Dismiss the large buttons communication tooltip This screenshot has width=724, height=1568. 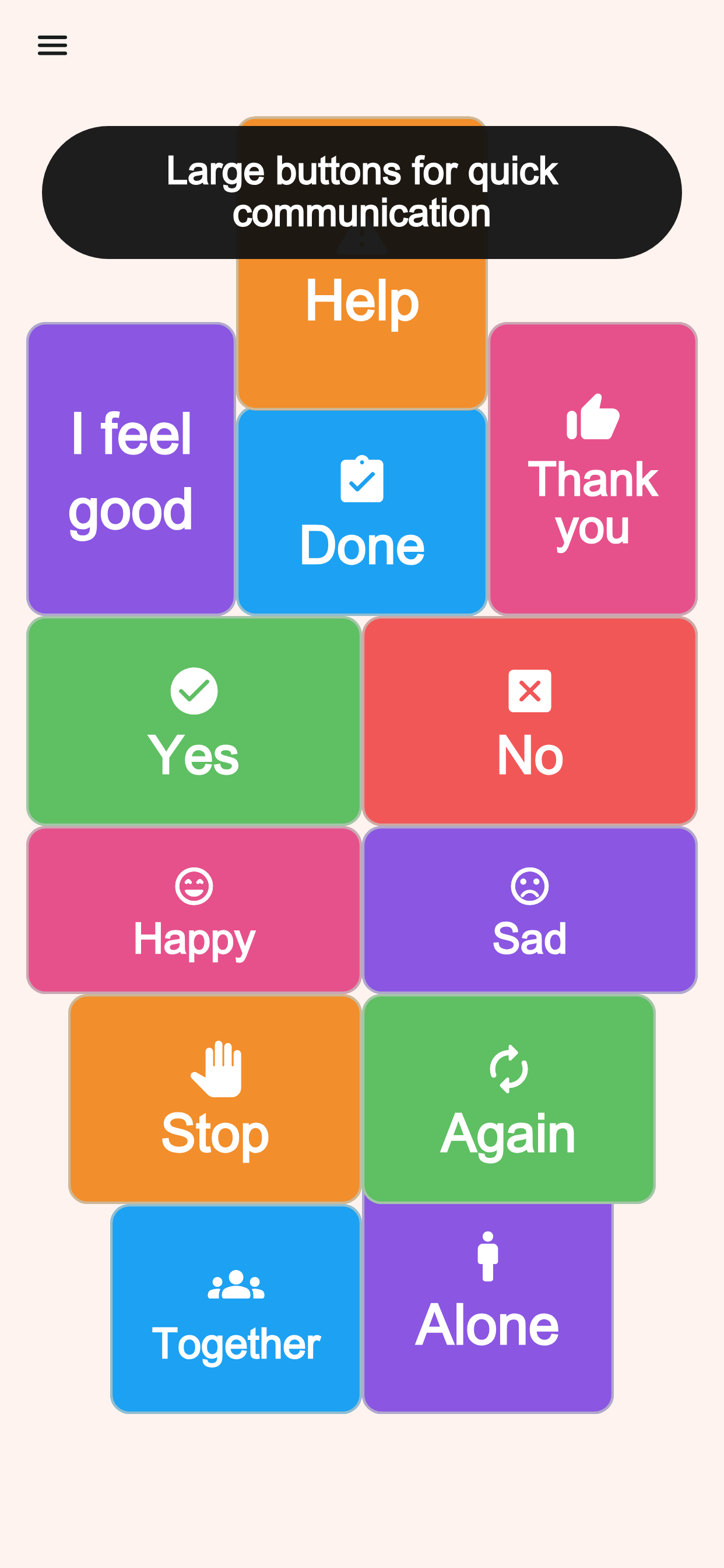[362, 192]
